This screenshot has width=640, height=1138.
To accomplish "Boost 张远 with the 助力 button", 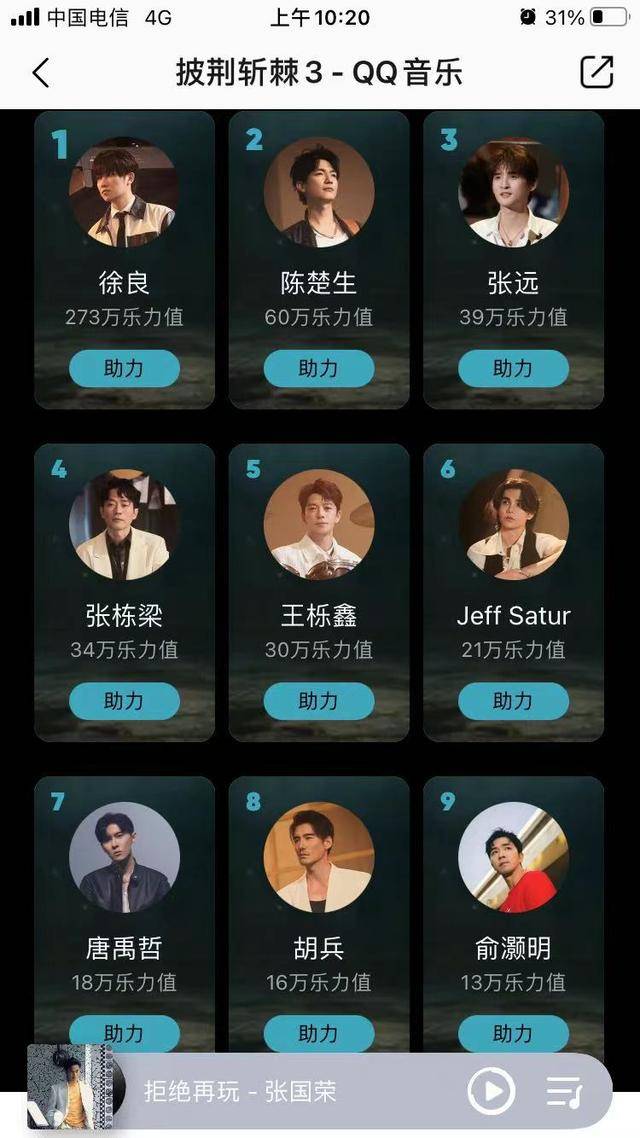I will pos(513,368).
